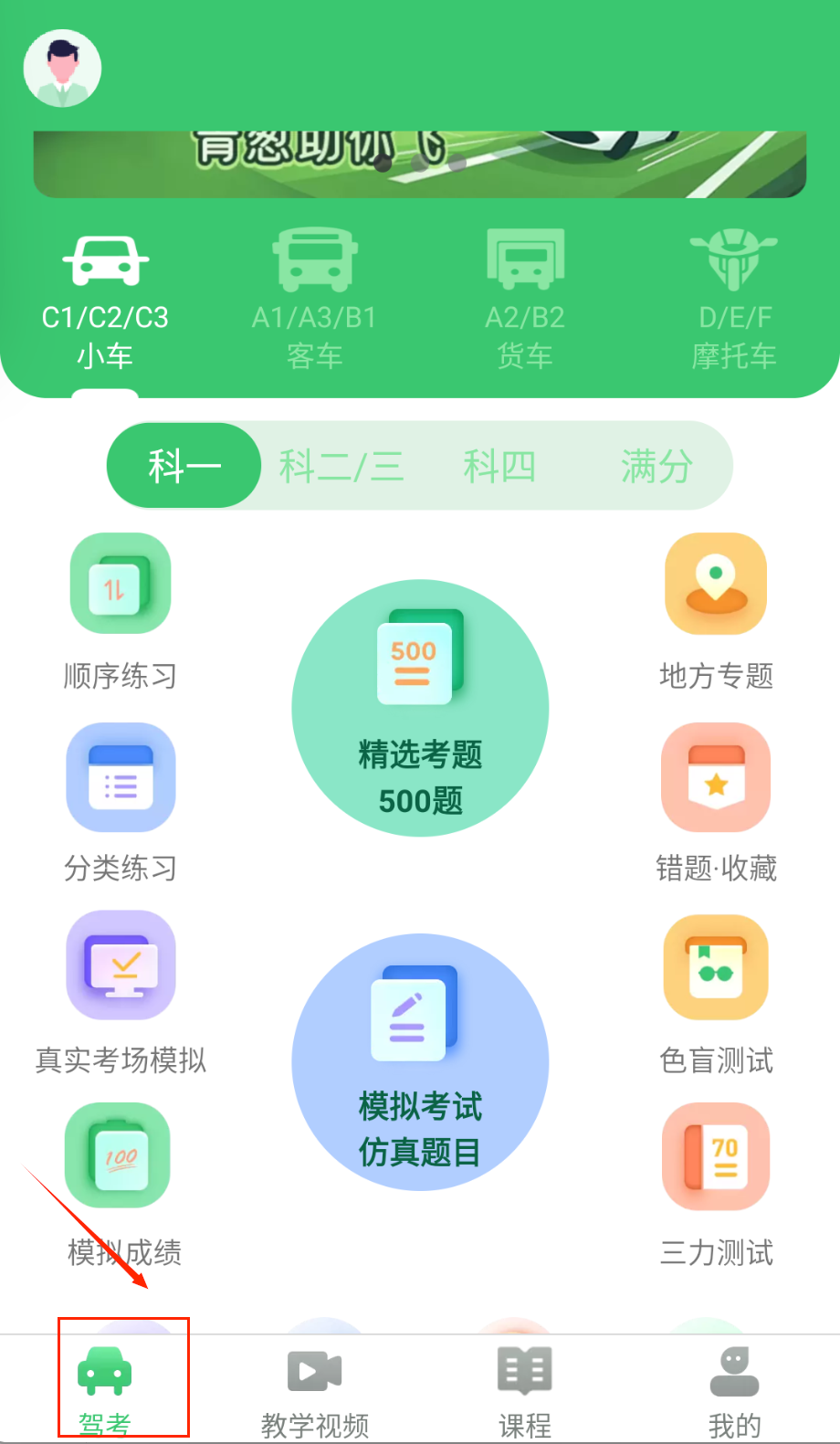Screen dimensions: 840x1444
Task: Open the 科四 segment
Action: pyautogui.click(x=499, y=466)
